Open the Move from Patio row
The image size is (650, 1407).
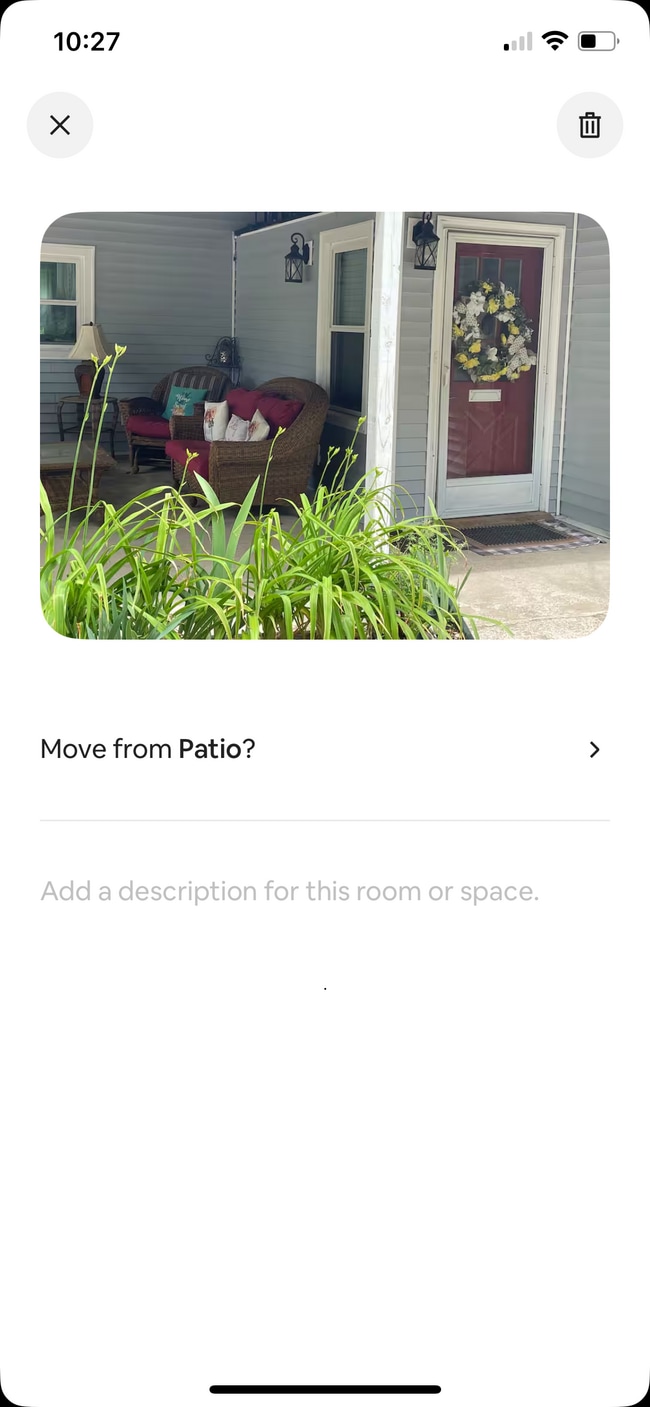(324, 749)
